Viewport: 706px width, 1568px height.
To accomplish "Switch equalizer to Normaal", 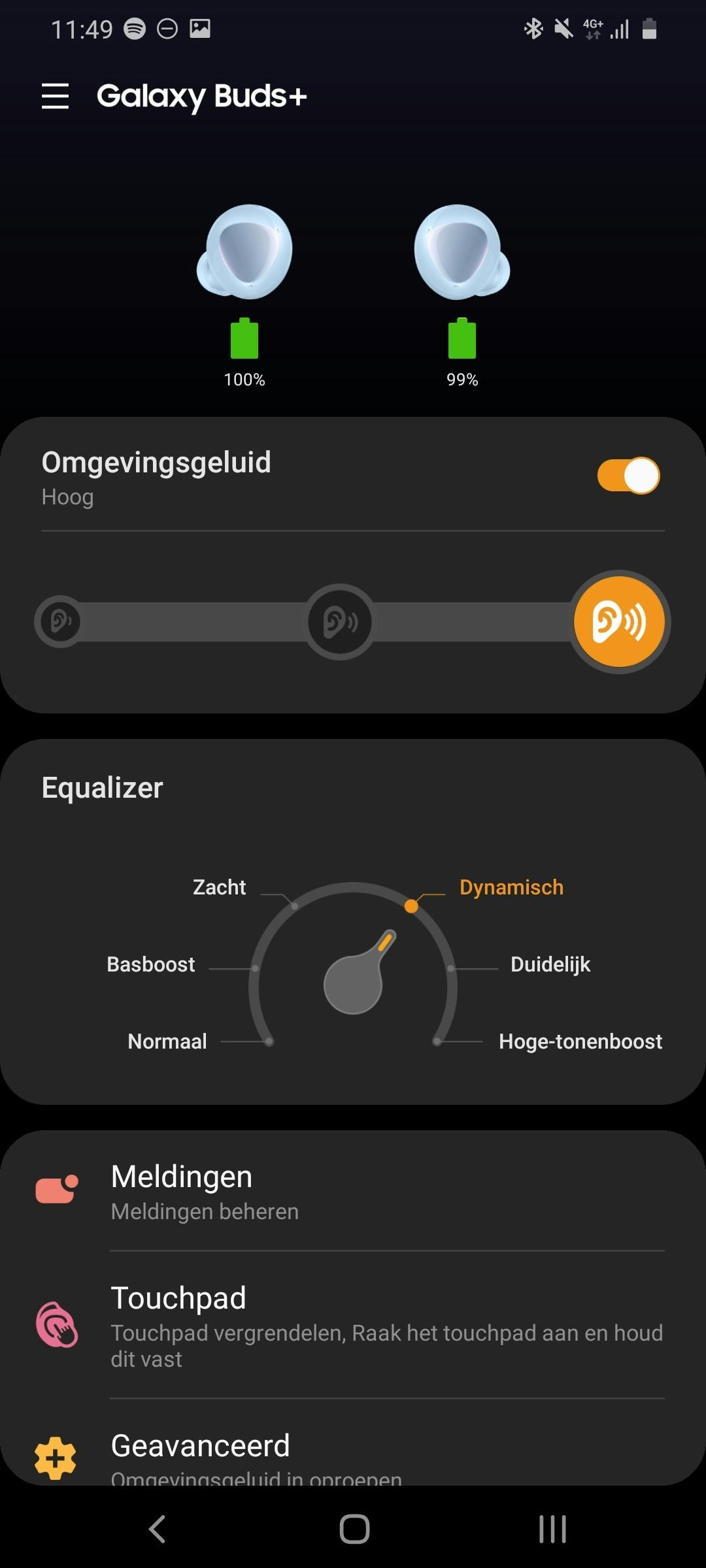I will pos(167,1041).
